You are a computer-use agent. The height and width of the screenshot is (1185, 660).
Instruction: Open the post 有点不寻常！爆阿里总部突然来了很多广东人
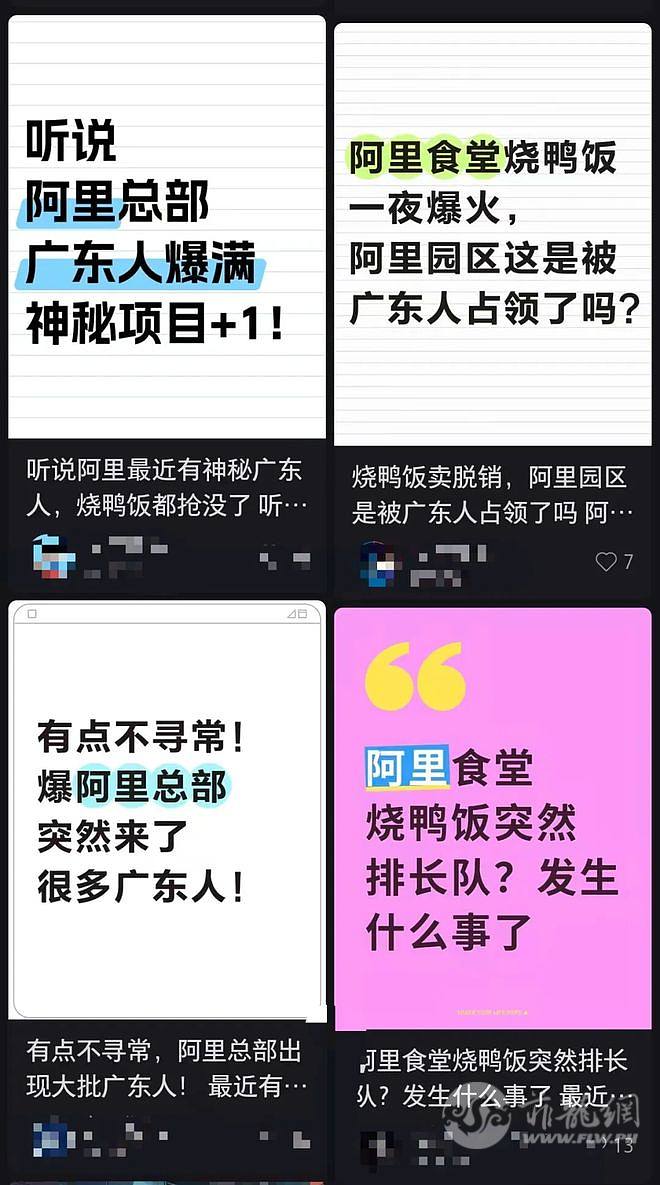pos(167,810)
